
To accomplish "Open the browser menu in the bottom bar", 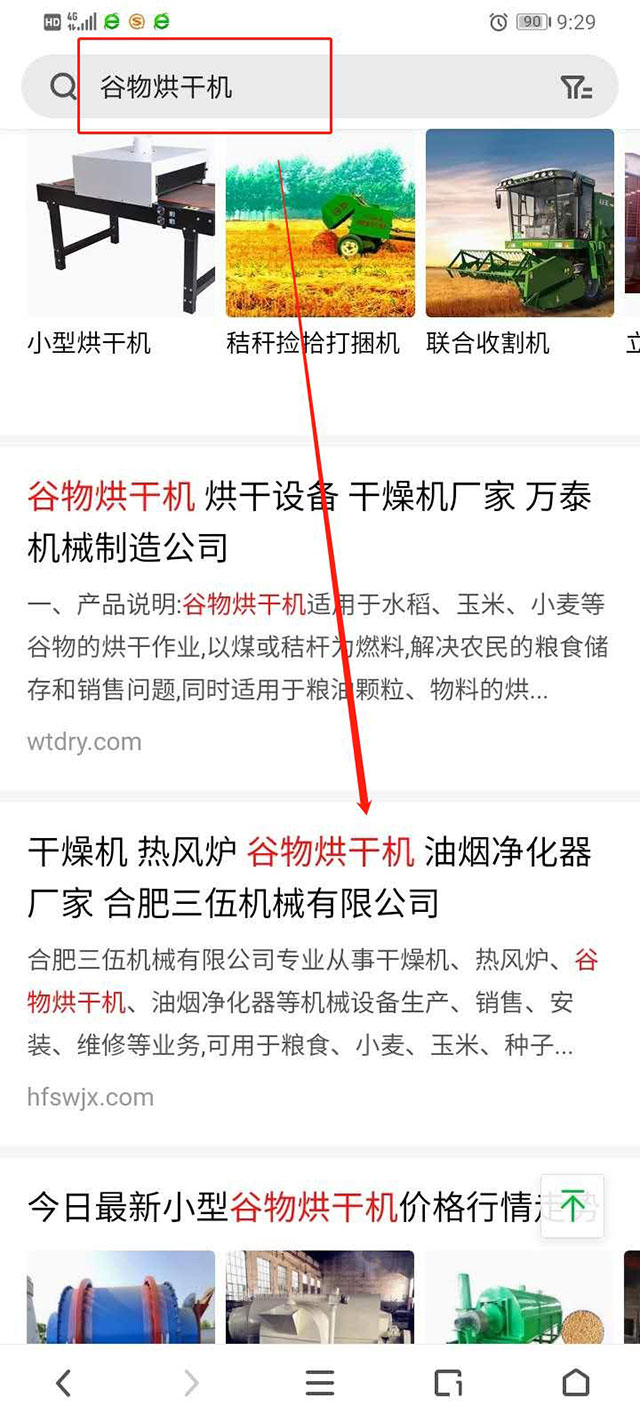I will click(x=320, y=1383).
